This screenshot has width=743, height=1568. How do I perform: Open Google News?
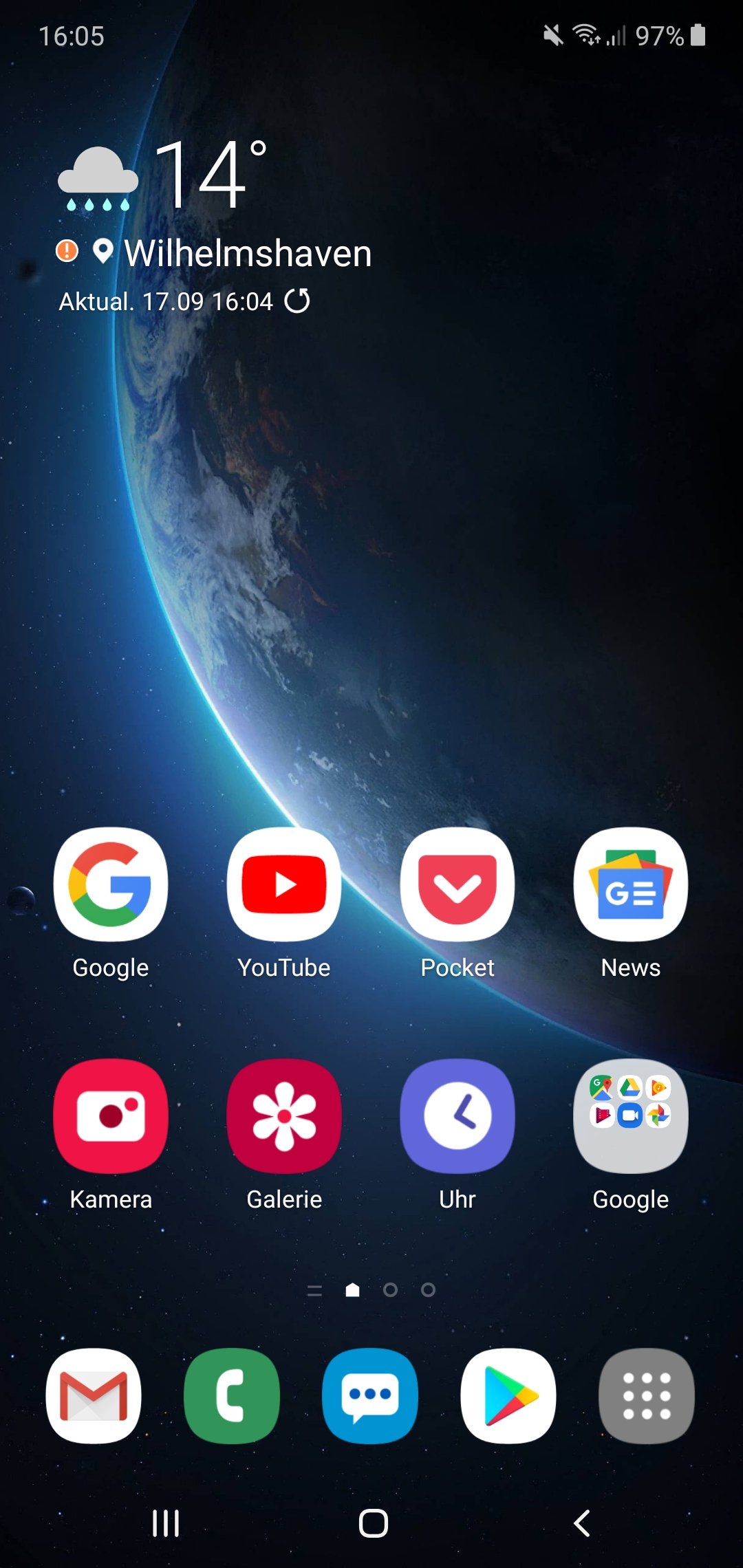(x=631, y=885)
